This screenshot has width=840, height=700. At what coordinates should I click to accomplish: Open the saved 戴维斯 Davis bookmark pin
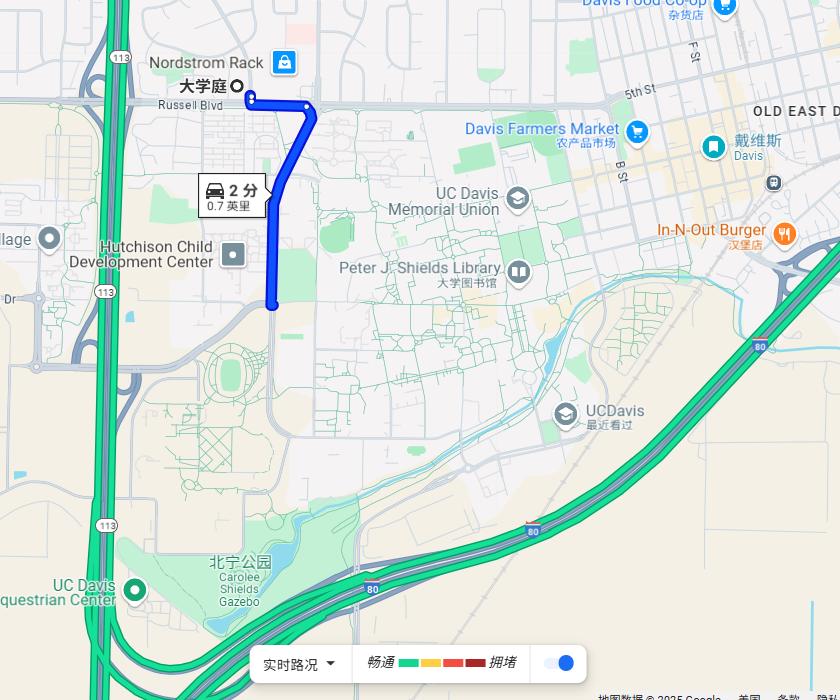pos(713,147)
